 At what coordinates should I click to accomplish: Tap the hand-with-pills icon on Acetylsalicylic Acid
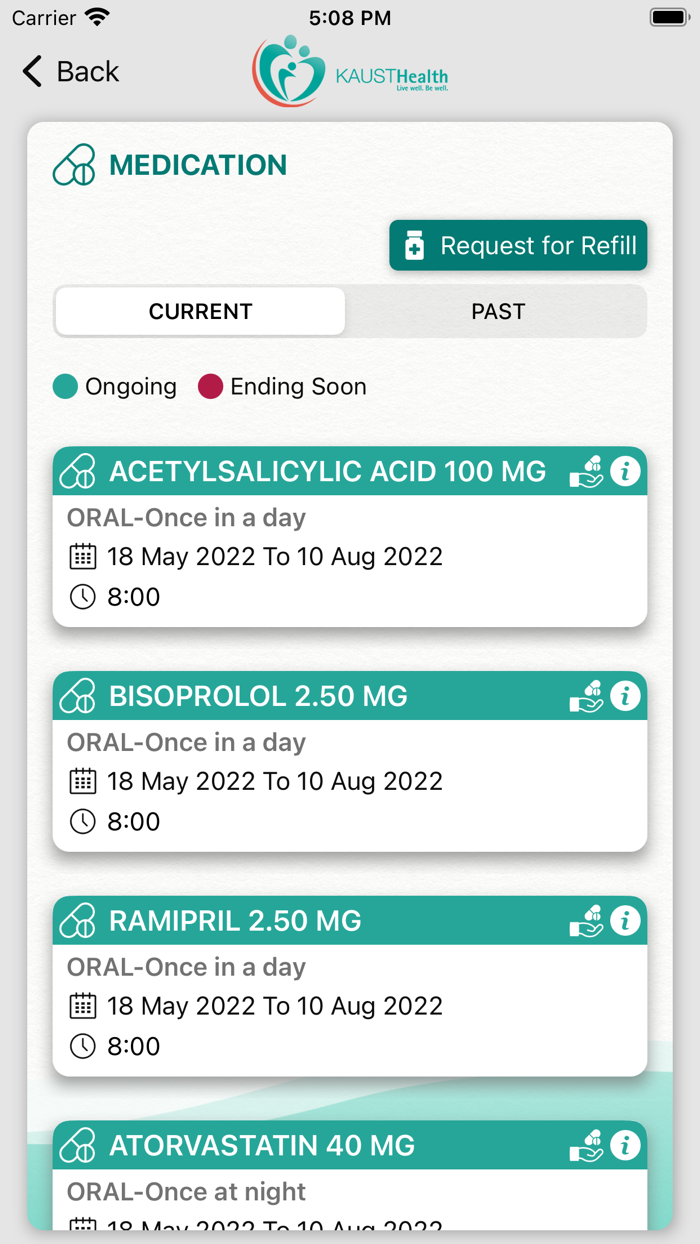586,472
